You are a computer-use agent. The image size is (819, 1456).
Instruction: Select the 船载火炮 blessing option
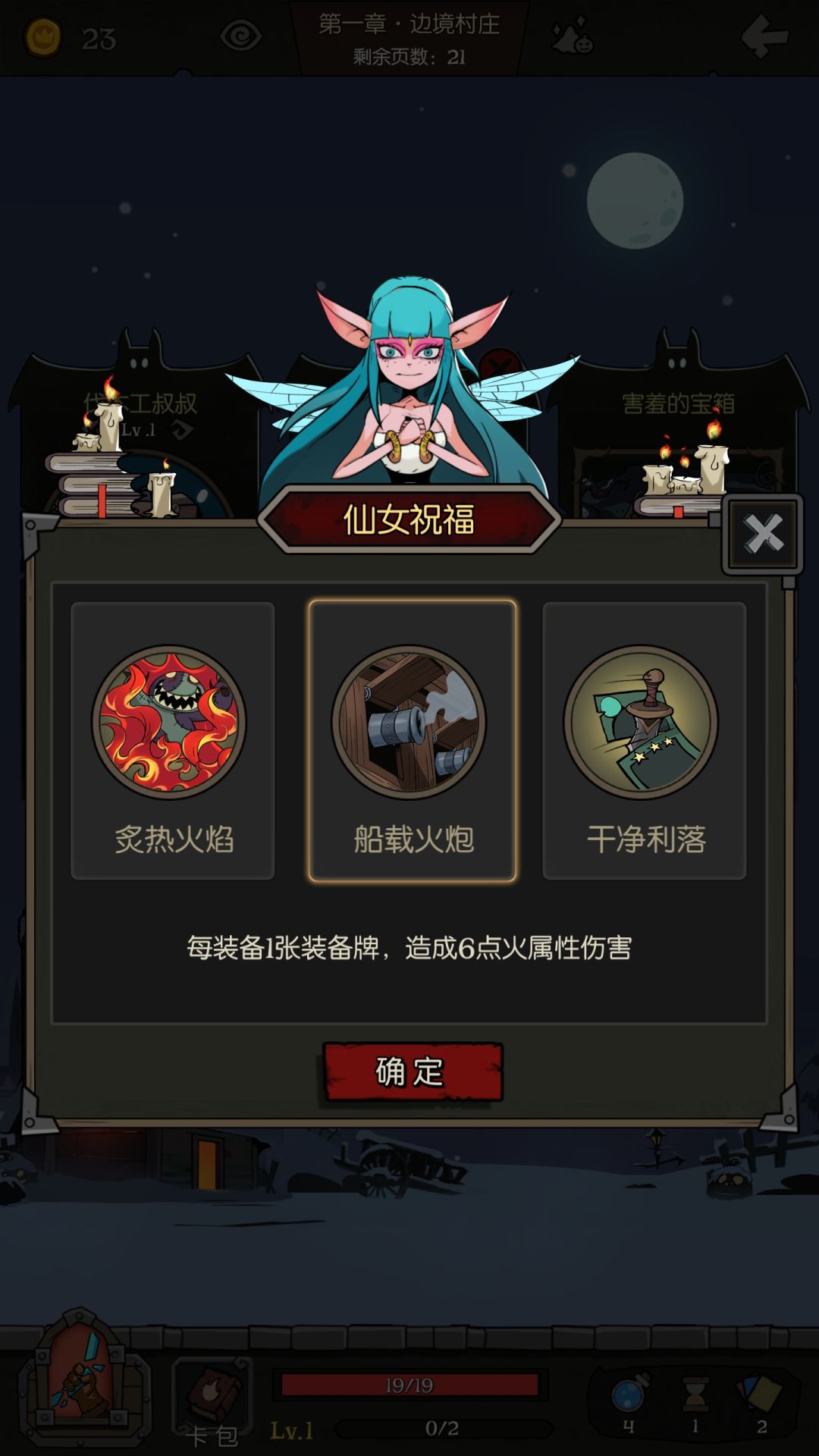pyautogui.click(x=409, y=736)
